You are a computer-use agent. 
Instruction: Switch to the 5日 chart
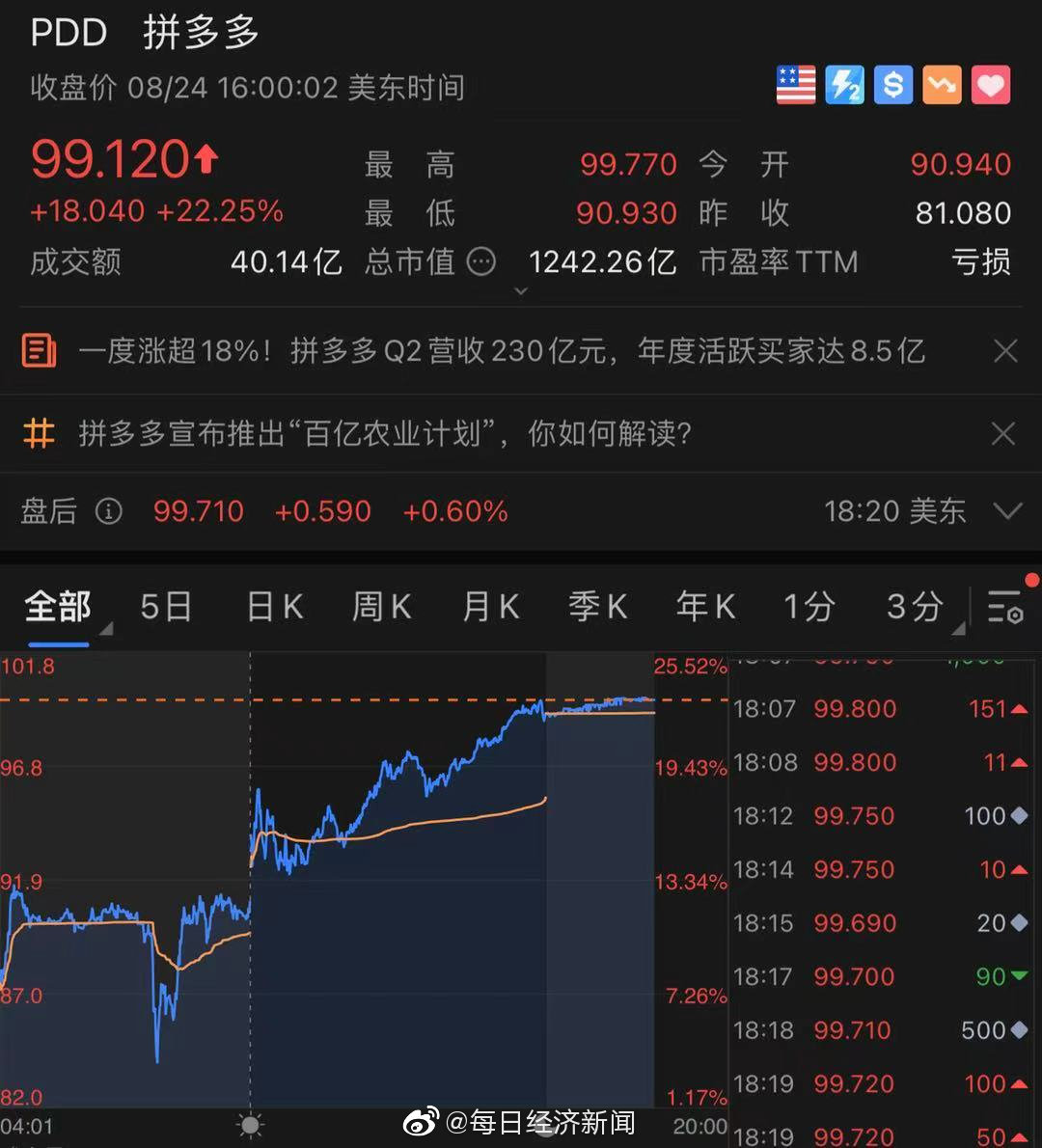click(x=165, y=607)
